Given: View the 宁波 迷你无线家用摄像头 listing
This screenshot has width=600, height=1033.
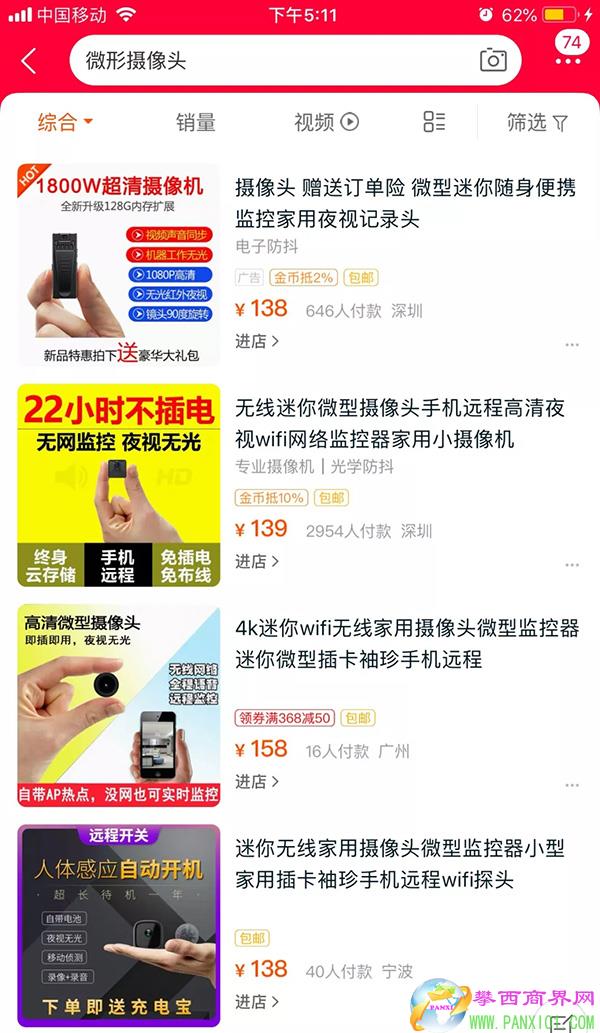Looking at the screenshot, I should pos(400,864).
